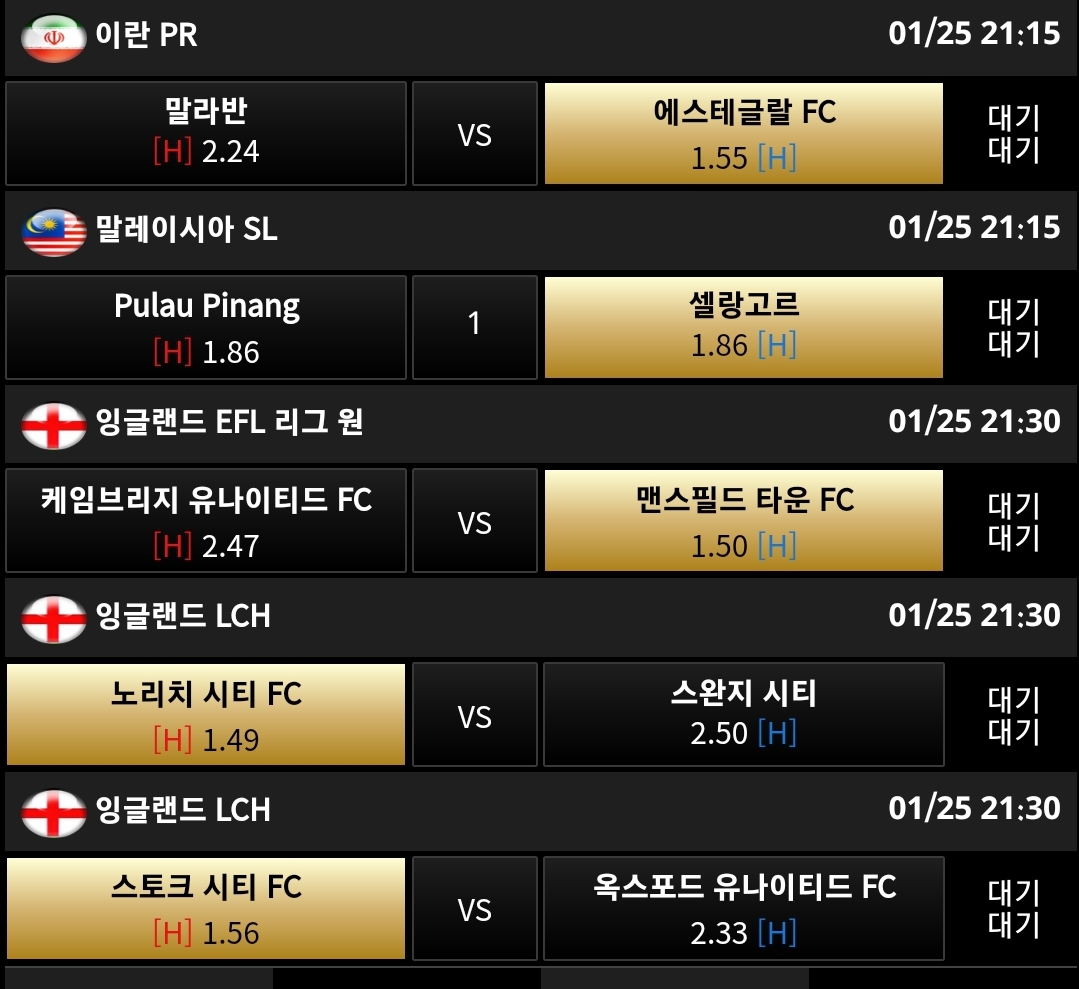The image size is (1079, 989).
Task: Pick Pulau Pinang at 1.86
Action: (x=206, y=327)
